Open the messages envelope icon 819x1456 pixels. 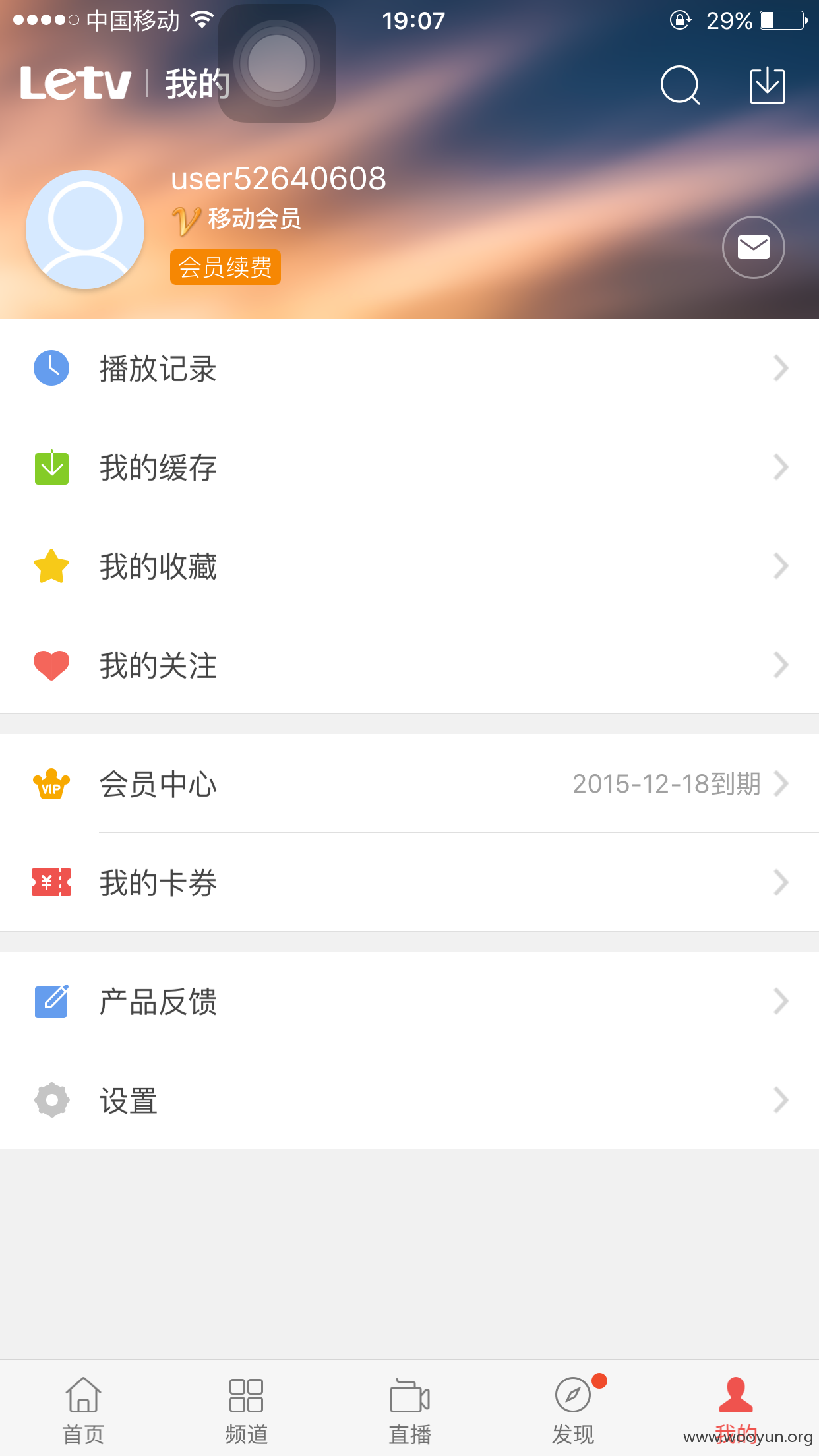[x=754, y=247]
